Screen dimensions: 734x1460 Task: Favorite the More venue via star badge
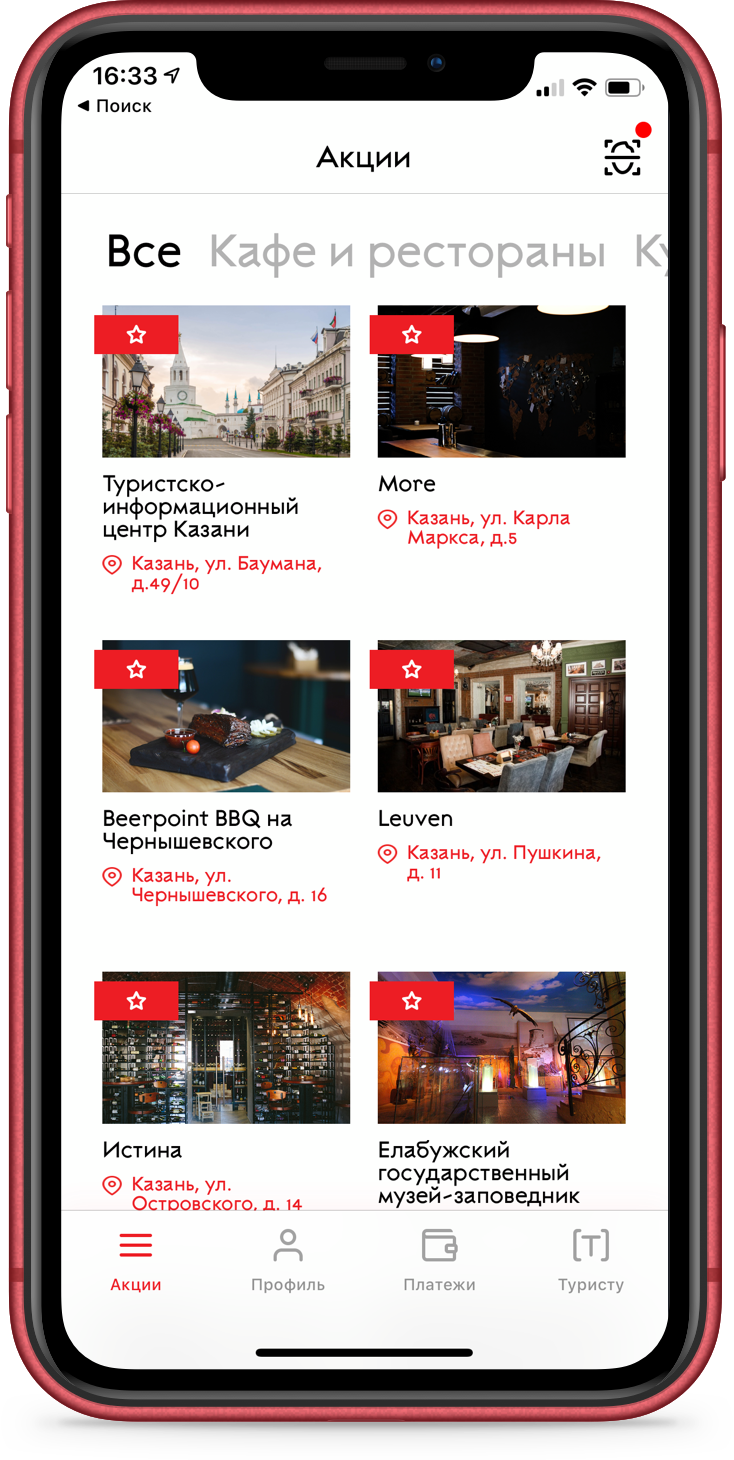[x=411, y=335]
